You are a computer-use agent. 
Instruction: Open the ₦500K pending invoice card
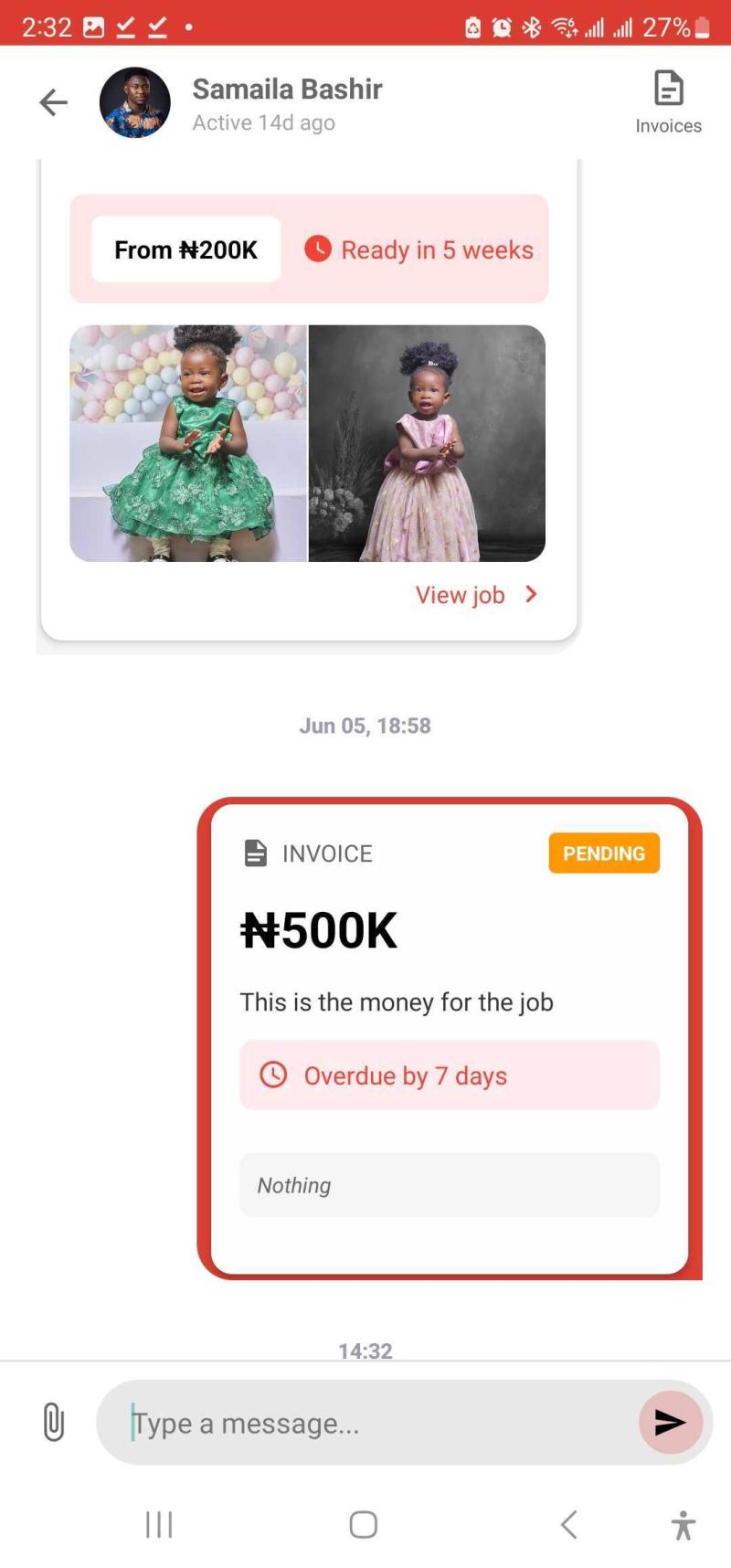point(450,1039)
